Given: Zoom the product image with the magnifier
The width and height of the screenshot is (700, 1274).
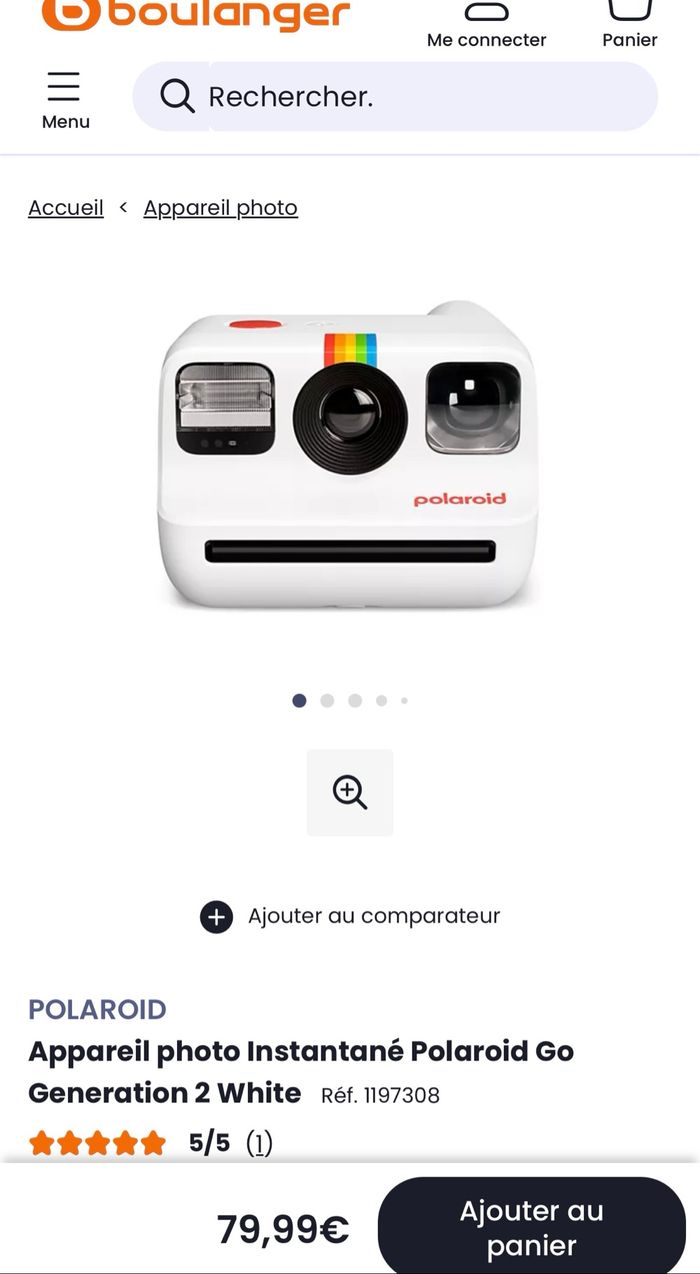Looking at the screenshot, I should [350, 792].
